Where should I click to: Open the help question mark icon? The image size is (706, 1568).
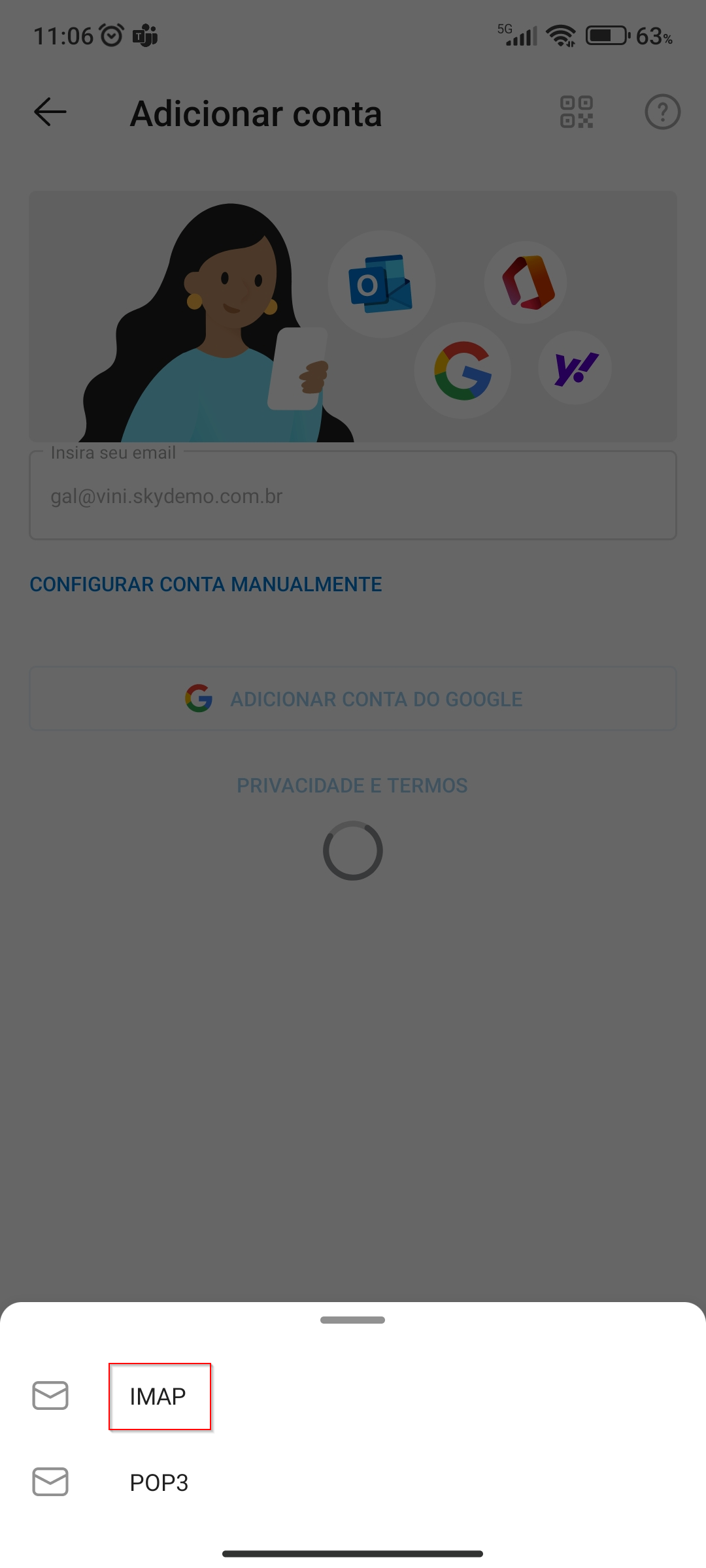click(x=662, y=112)
